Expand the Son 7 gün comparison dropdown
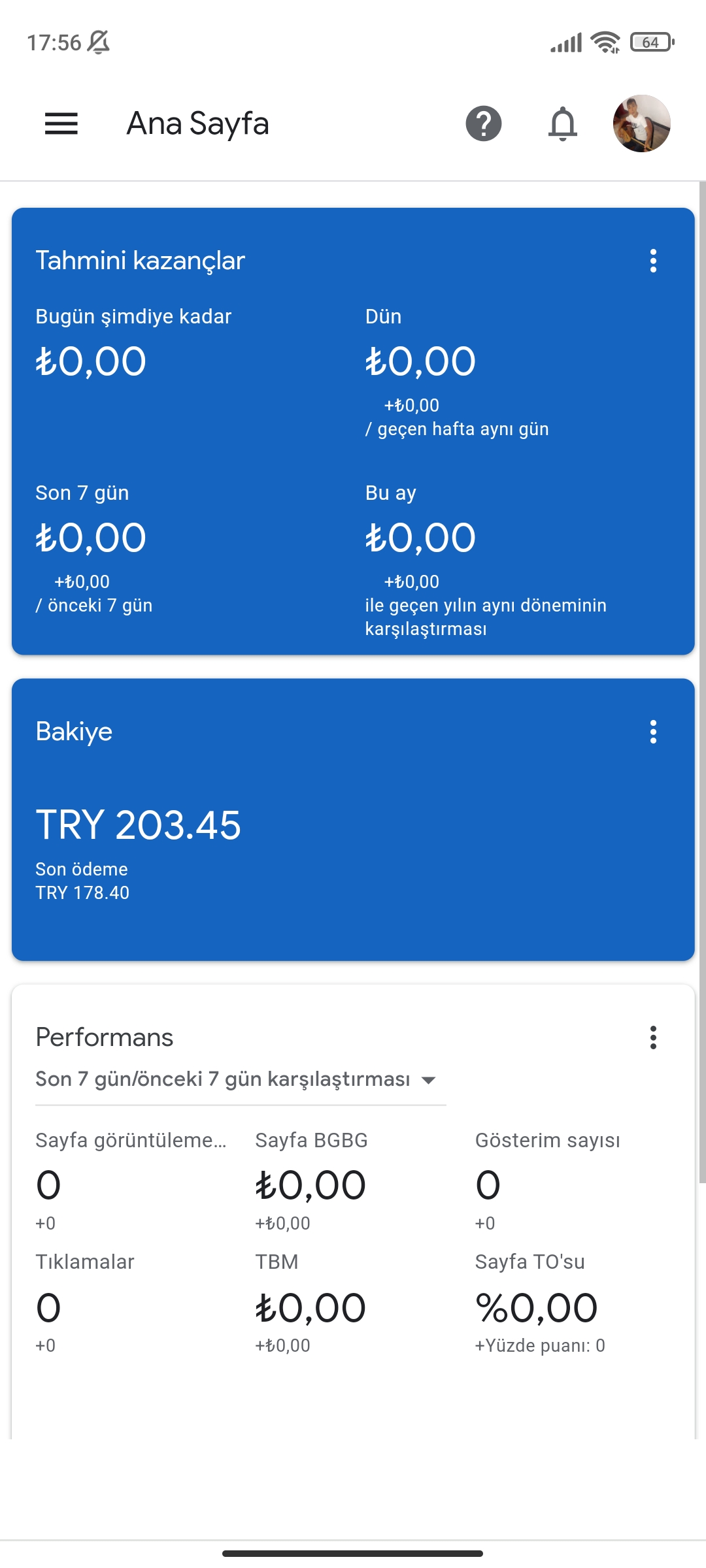The height and width of the screenshot is (1568, 706). 241,1079
